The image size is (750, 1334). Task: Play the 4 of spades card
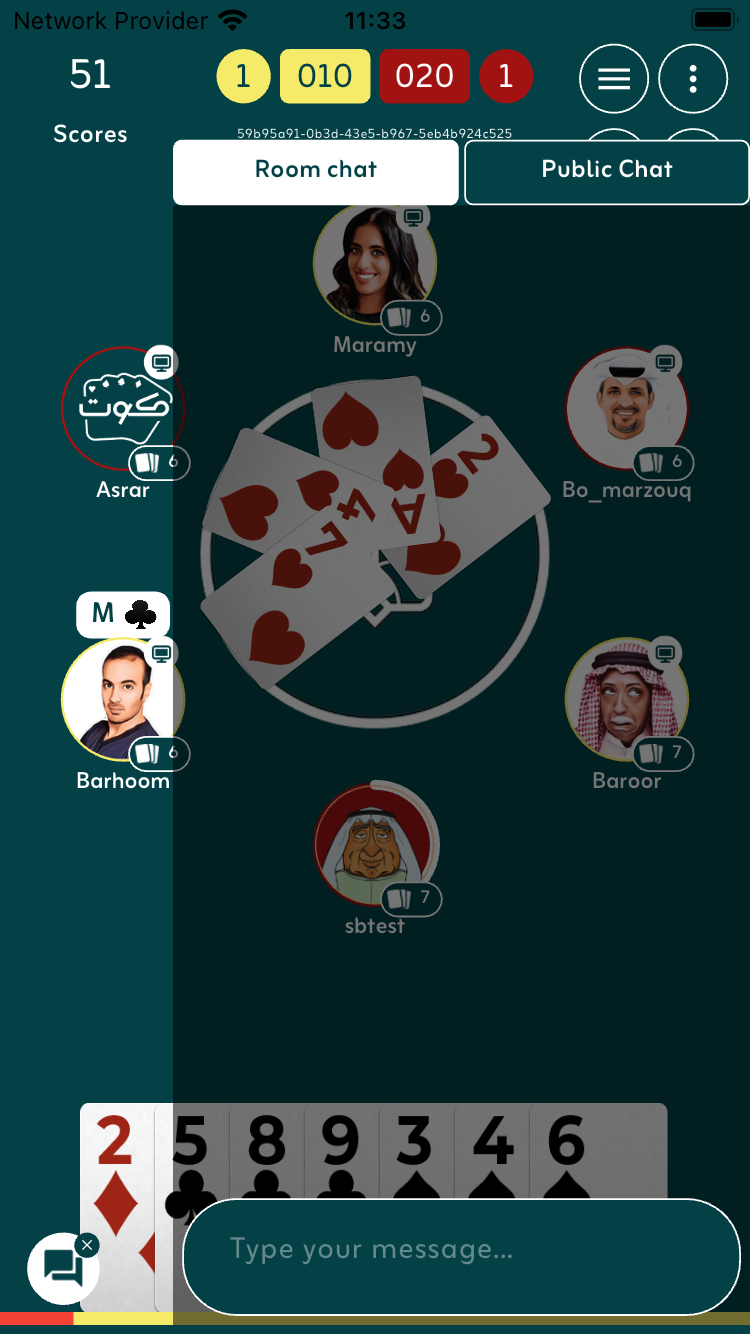pyautogui.click(x=490, y=1150)
